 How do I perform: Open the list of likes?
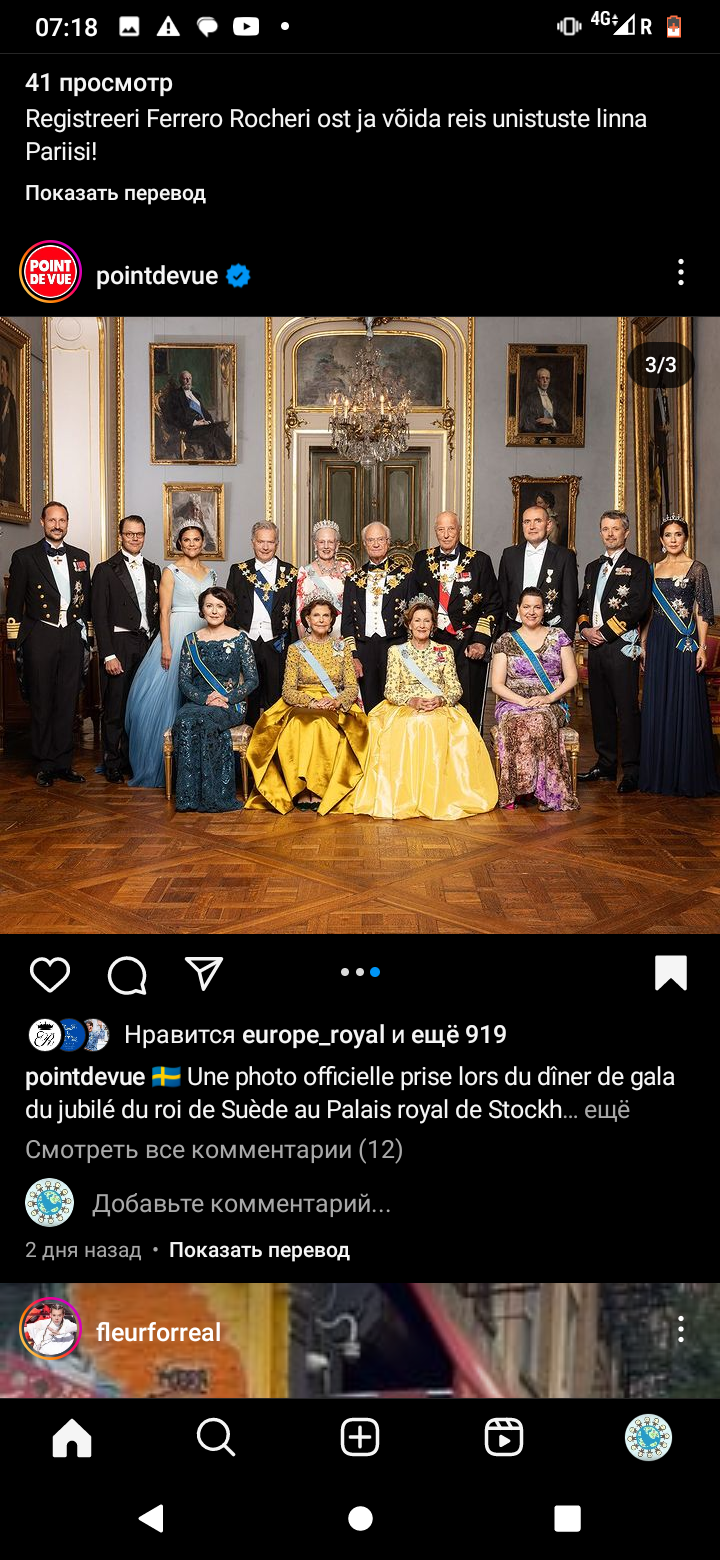click(x=315, y=1035)
